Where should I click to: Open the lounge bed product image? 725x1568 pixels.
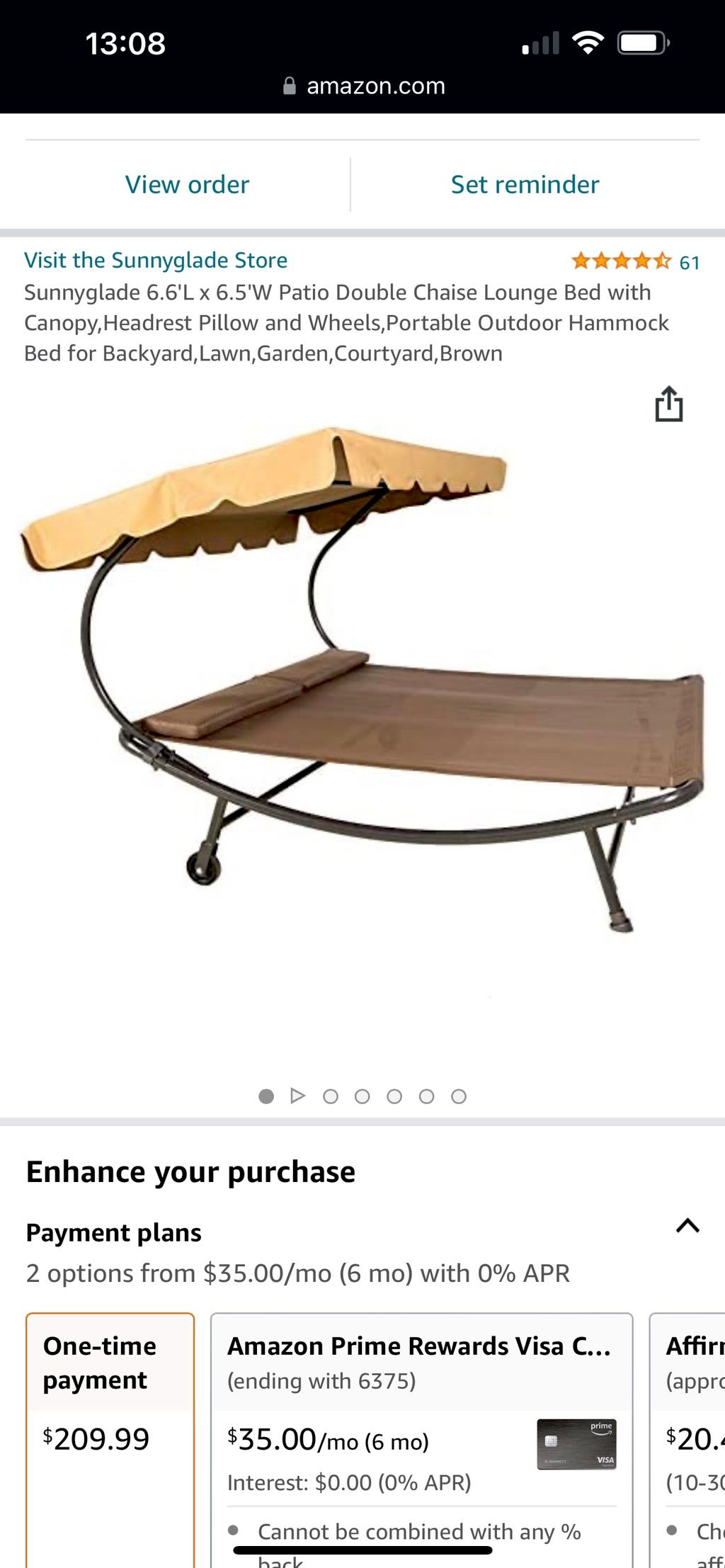tap(362, 680)
